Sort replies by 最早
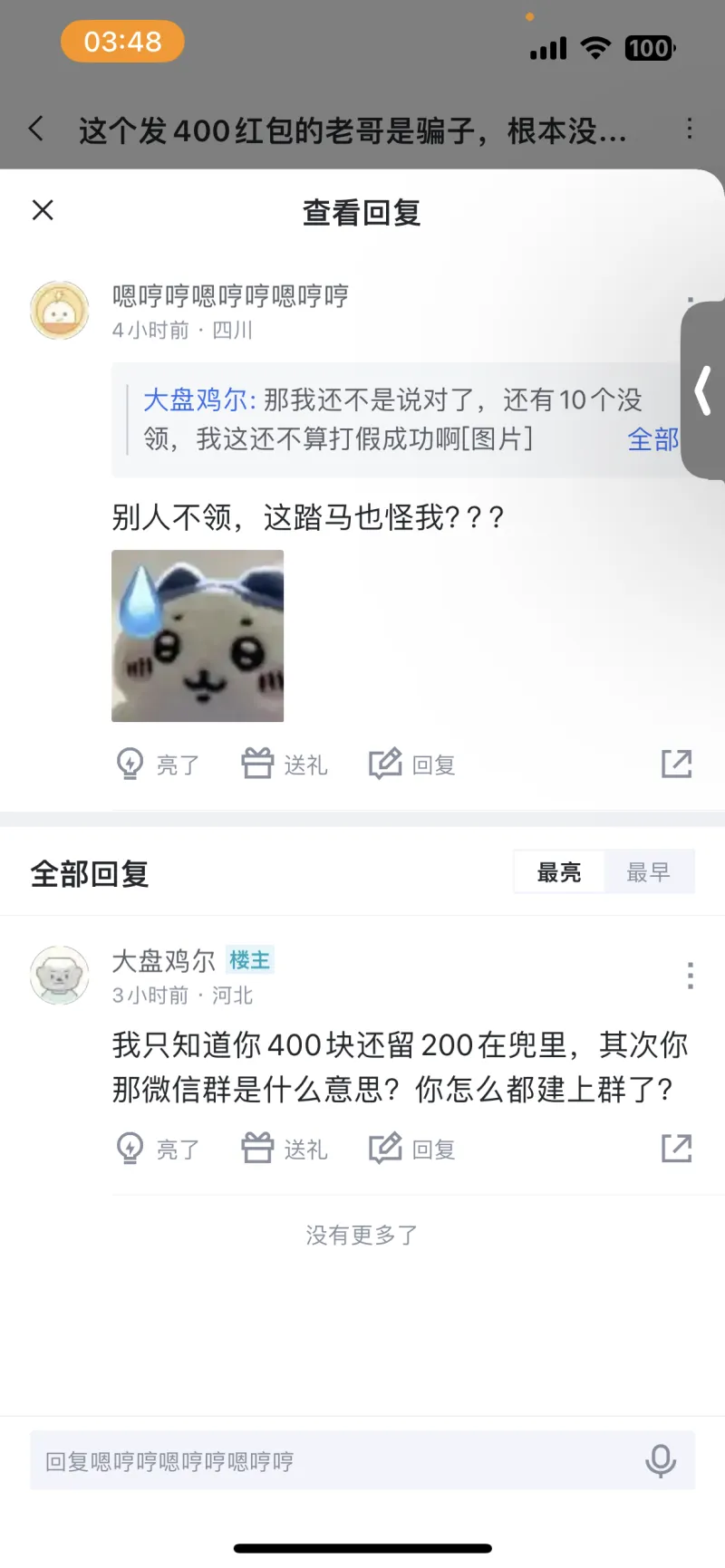The width and height of the screenshot is (725, 1568). (x=648, y=872)
